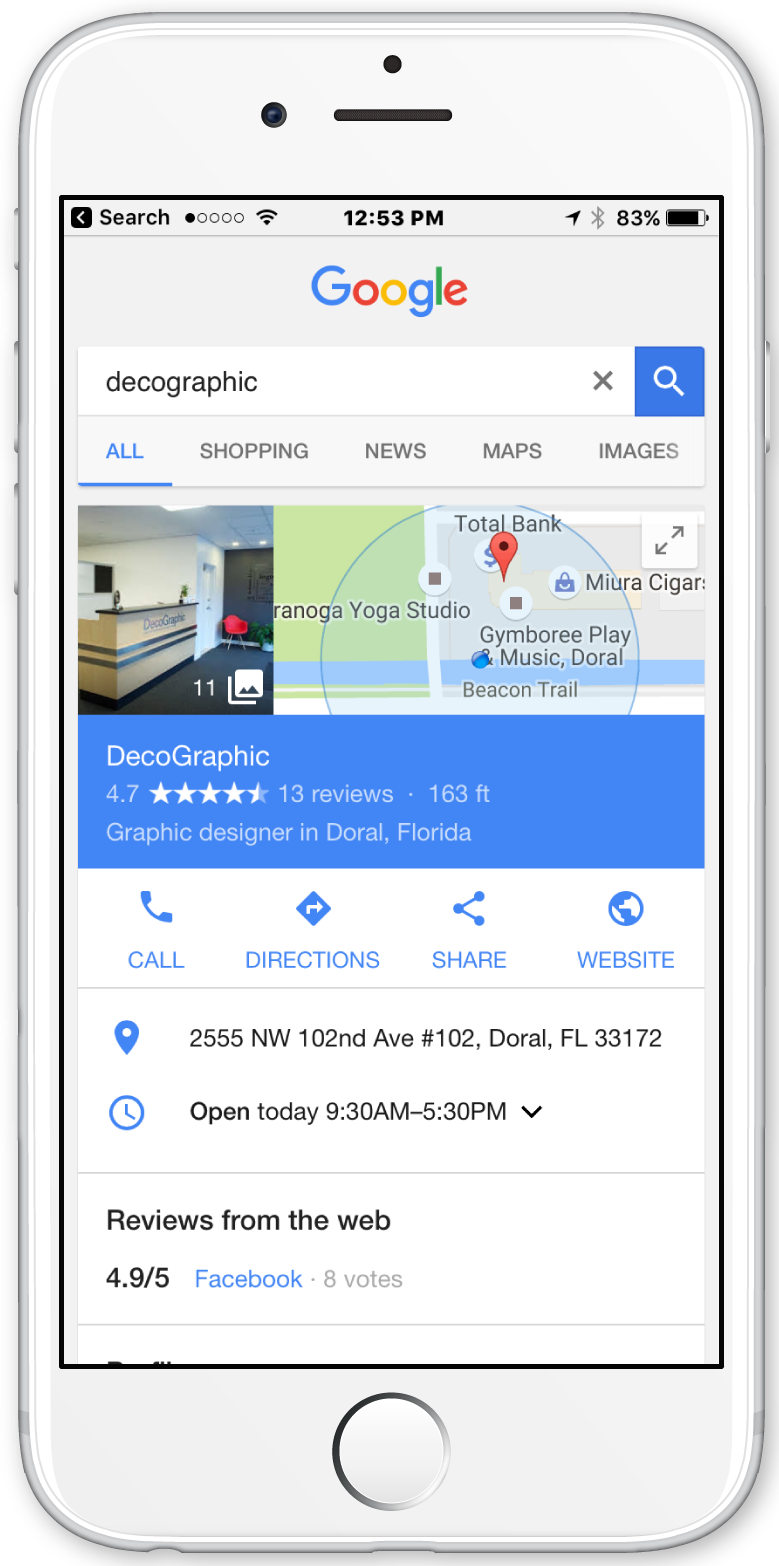Viewport: 779px width, 1566px height.
Task: Go back to the Search app
Action: [x=120, y=217]
